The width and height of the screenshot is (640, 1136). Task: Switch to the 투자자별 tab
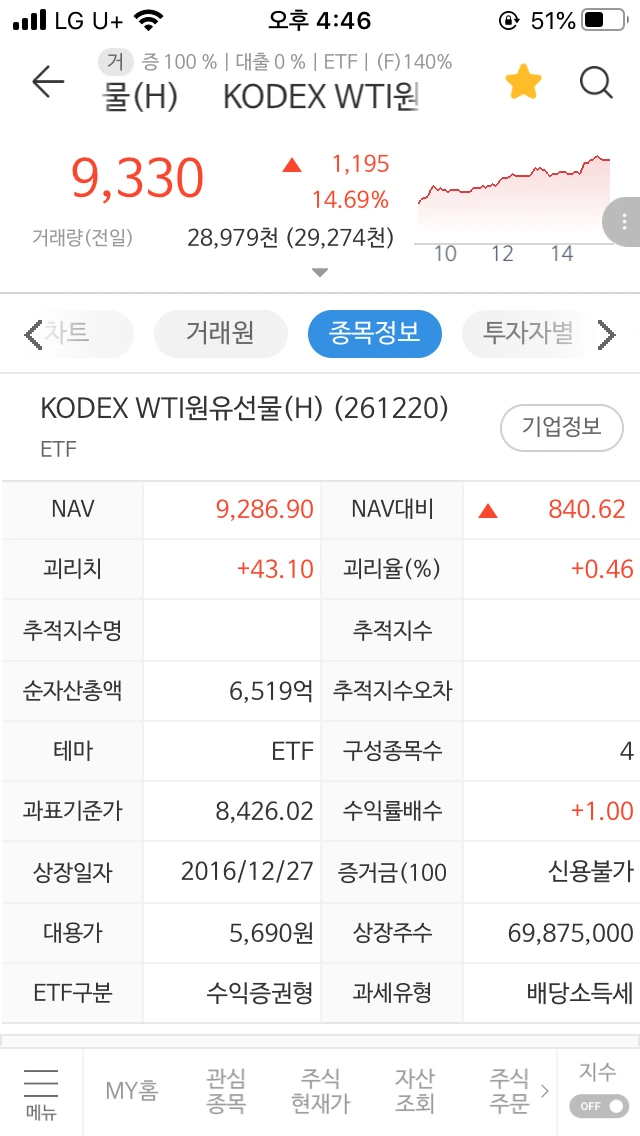click(528, 334)
